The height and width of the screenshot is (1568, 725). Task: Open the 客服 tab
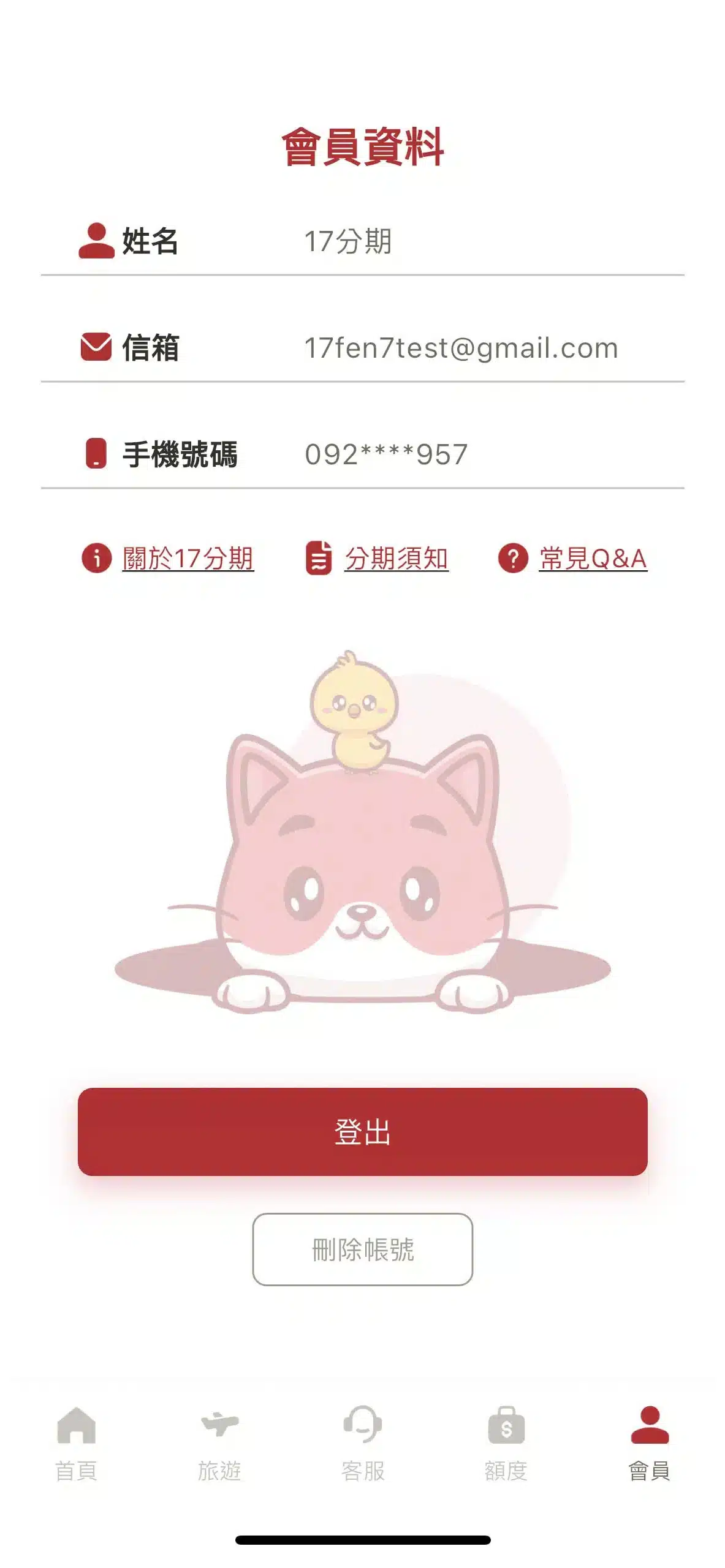(363, 1443)
